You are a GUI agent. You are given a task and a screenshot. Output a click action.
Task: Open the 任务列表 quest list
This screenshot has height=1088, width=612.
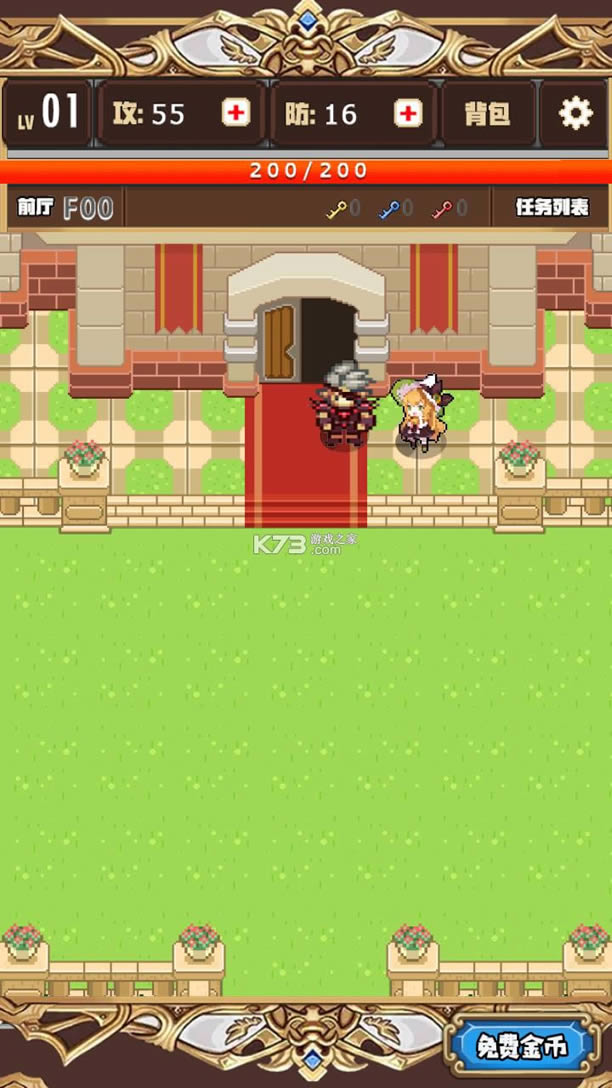coord(551,208)
